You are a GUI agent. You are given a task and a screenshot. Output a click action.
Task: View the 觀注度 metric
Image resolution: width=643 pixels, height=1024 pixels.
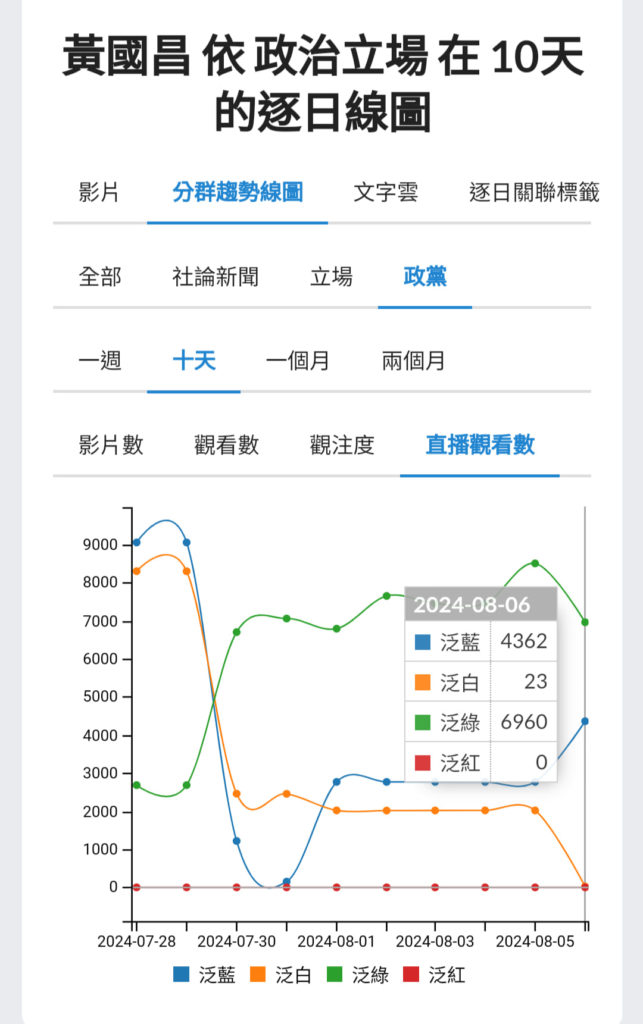tap(342, 445)
